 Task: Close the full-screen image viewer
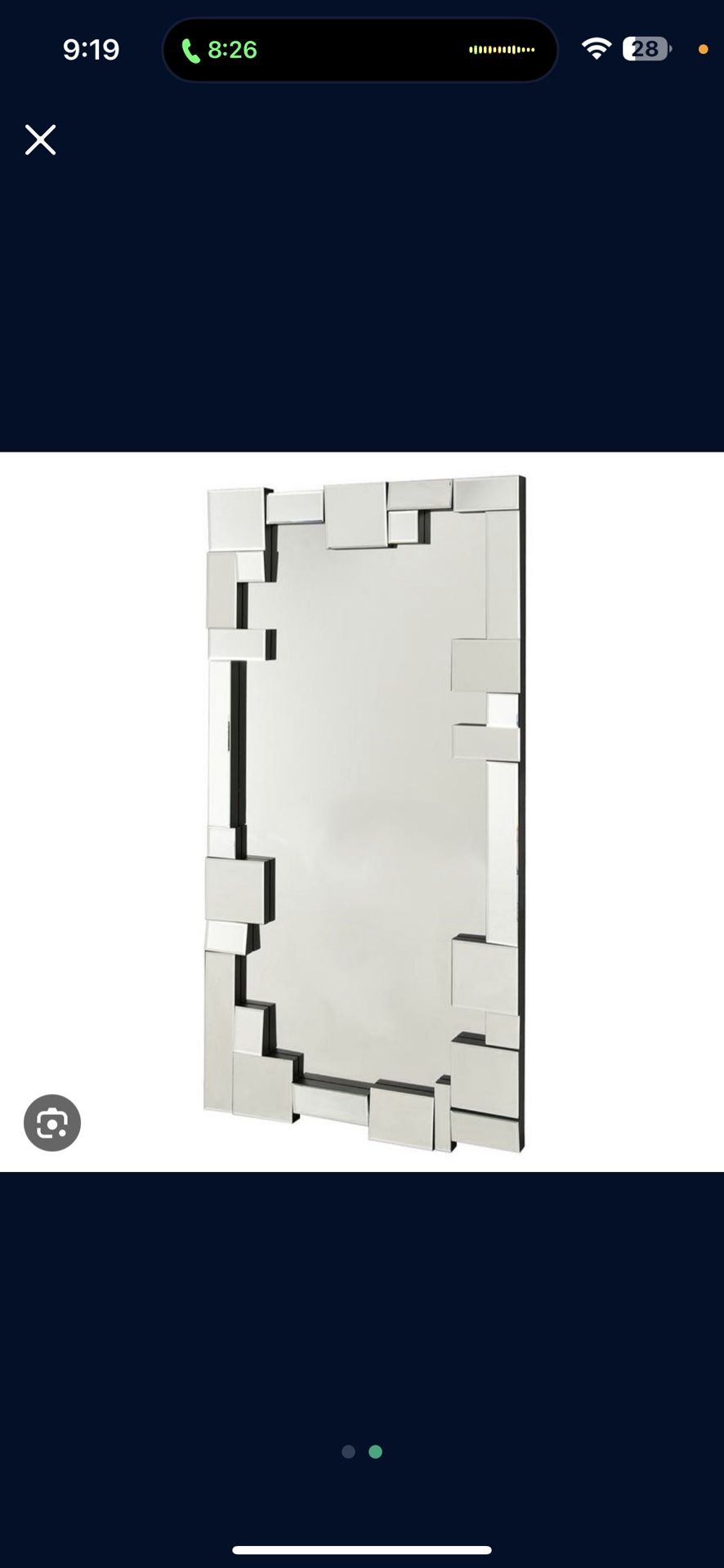(40, 140)
